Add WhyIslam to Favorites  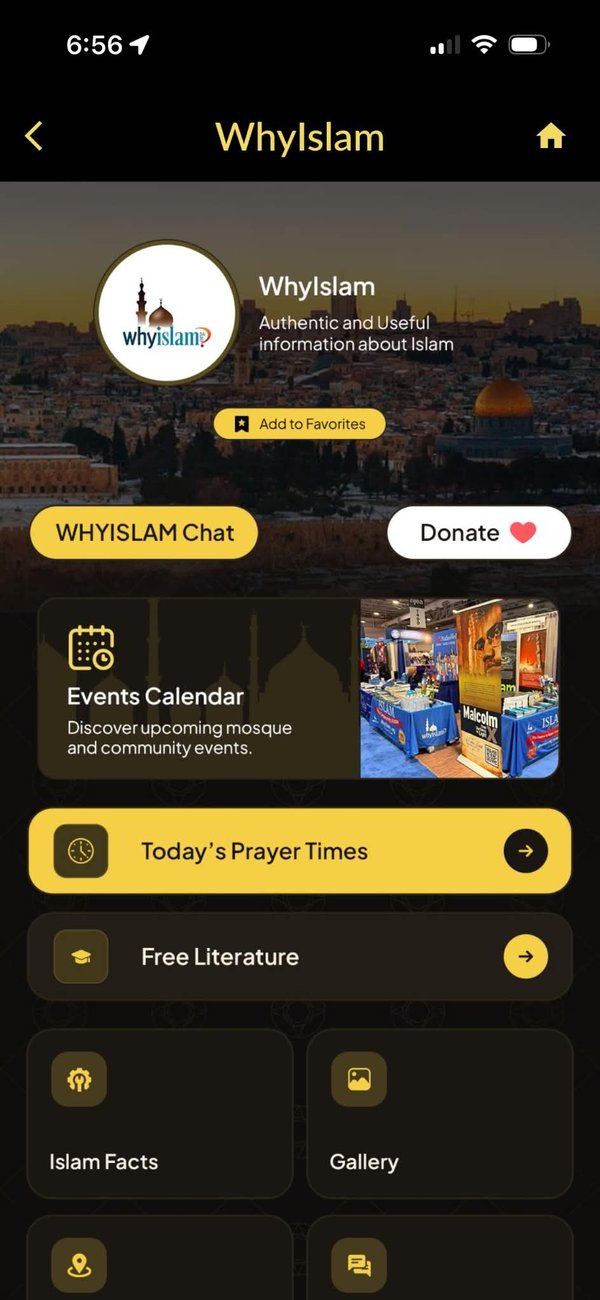(x=299, y=424)
